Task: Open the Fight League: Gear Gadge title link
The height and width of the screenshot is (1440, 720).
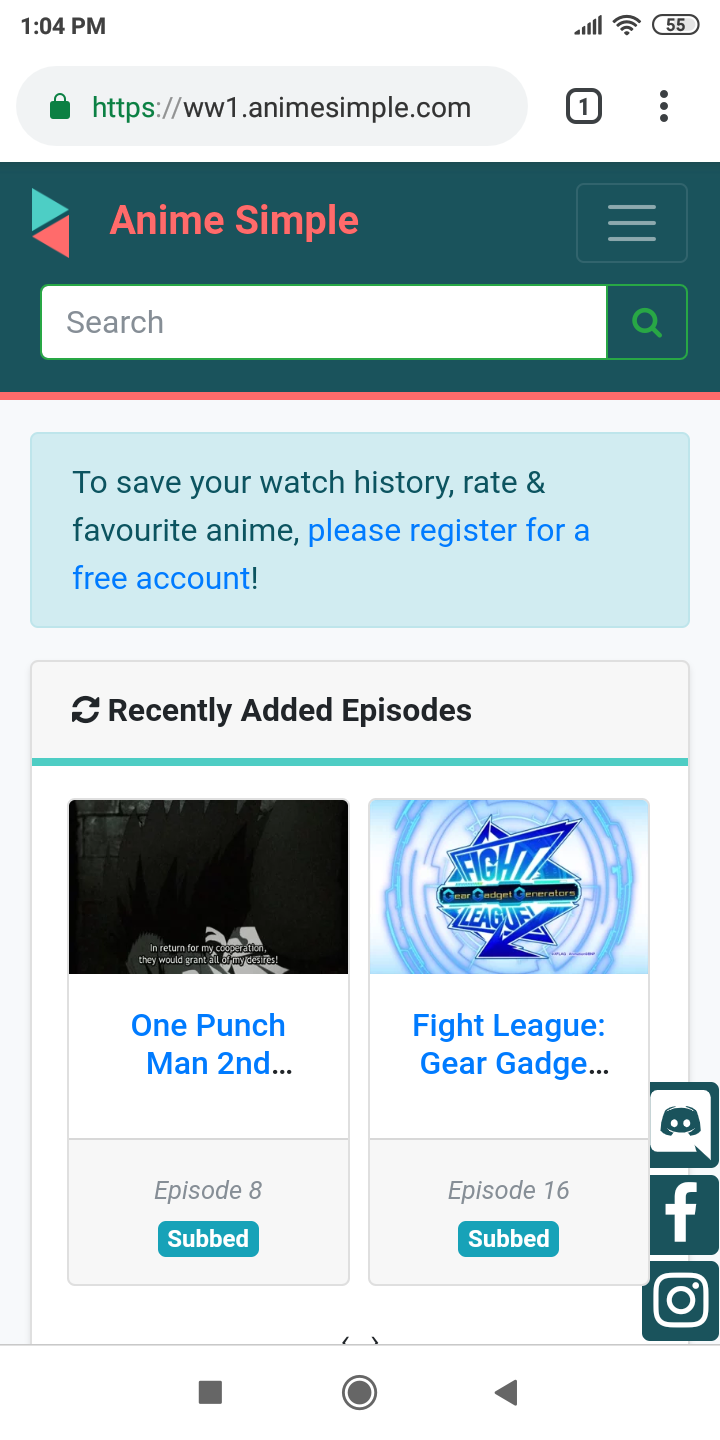Action: point(508,1043)
